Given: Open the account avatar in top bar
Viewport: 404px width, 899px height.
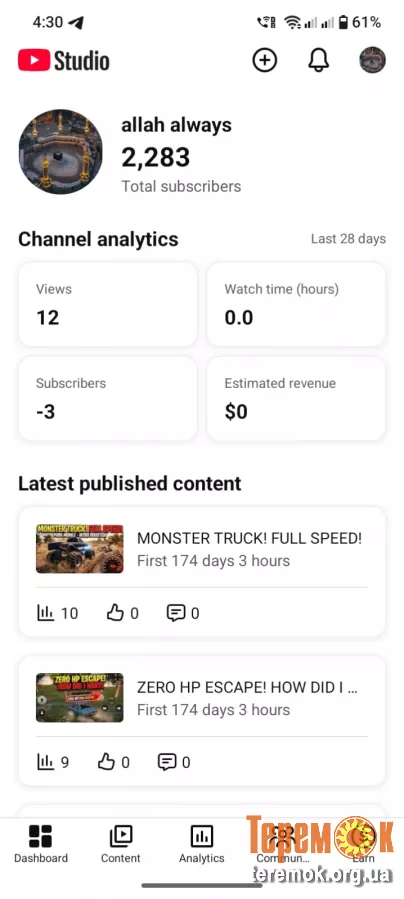Looking at the screenshot, I should point(372,60).
